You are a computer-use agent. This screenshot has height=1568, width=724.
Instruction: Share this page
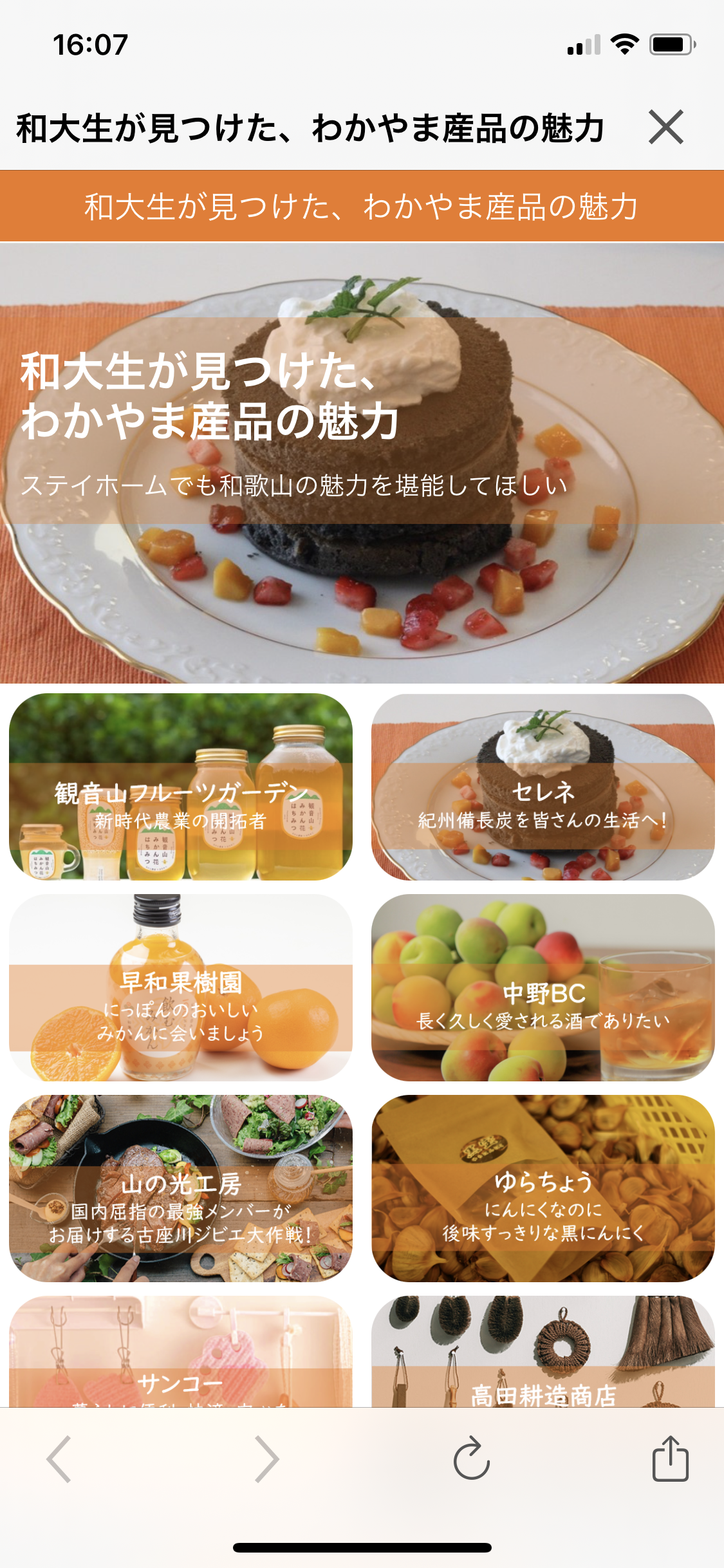(x=670, y=1459)
